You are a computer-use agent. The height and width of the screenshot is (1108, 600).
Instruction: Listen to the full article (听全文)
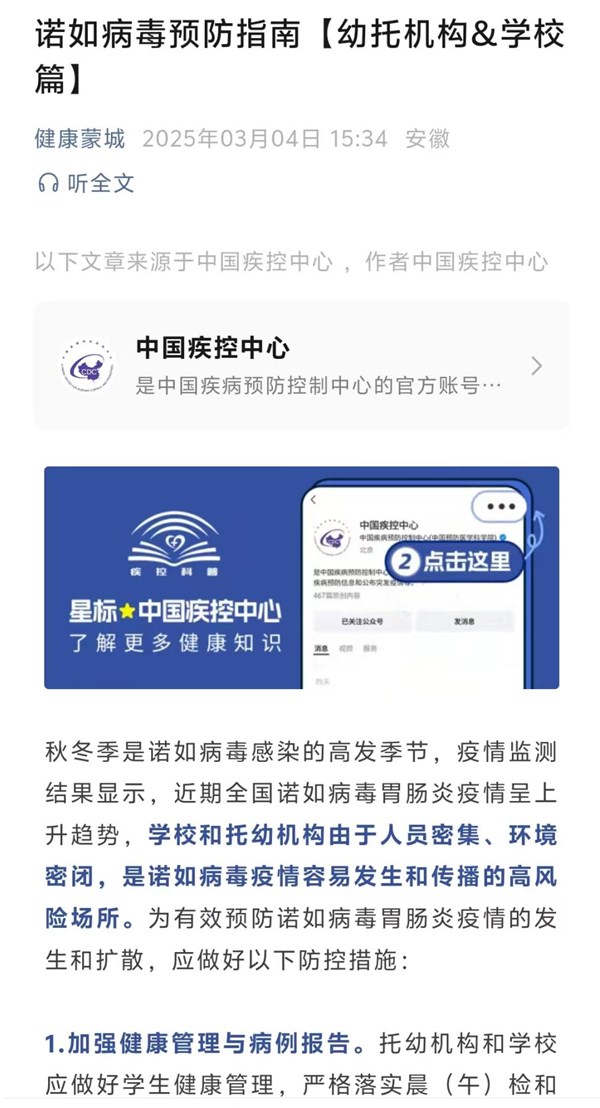point(86,183)
